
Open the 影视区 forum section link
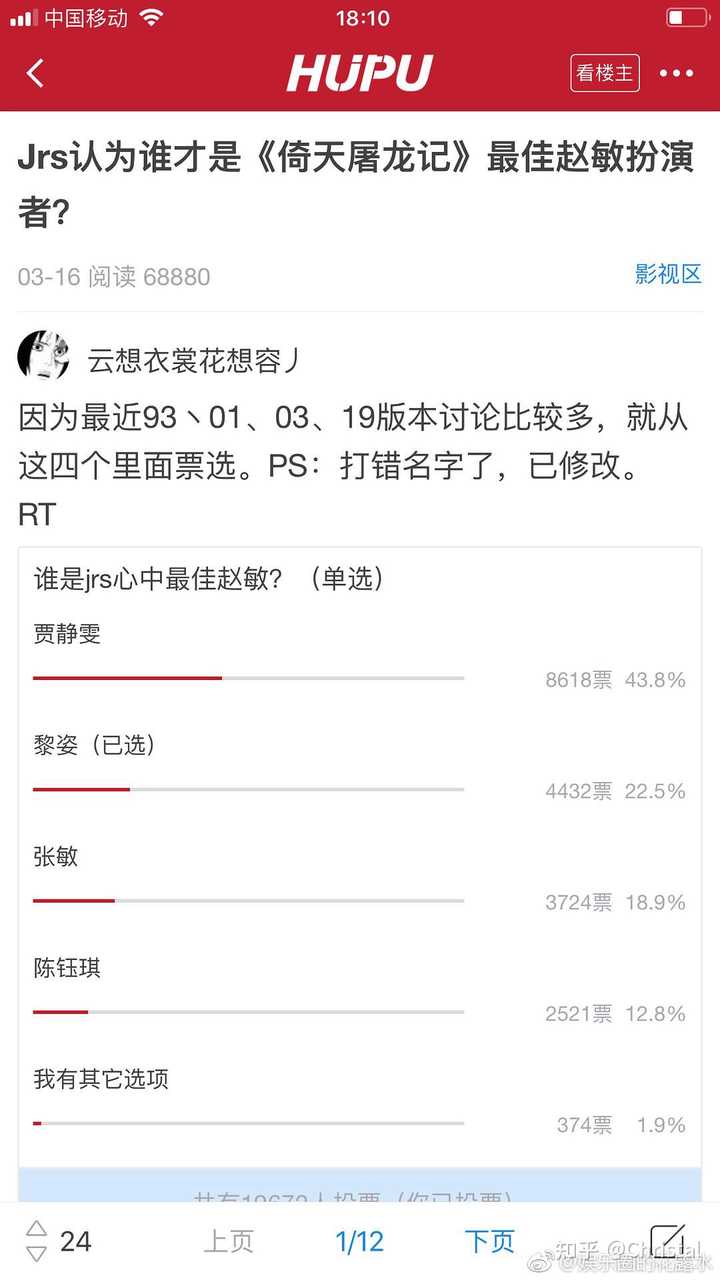pos(668,274)
